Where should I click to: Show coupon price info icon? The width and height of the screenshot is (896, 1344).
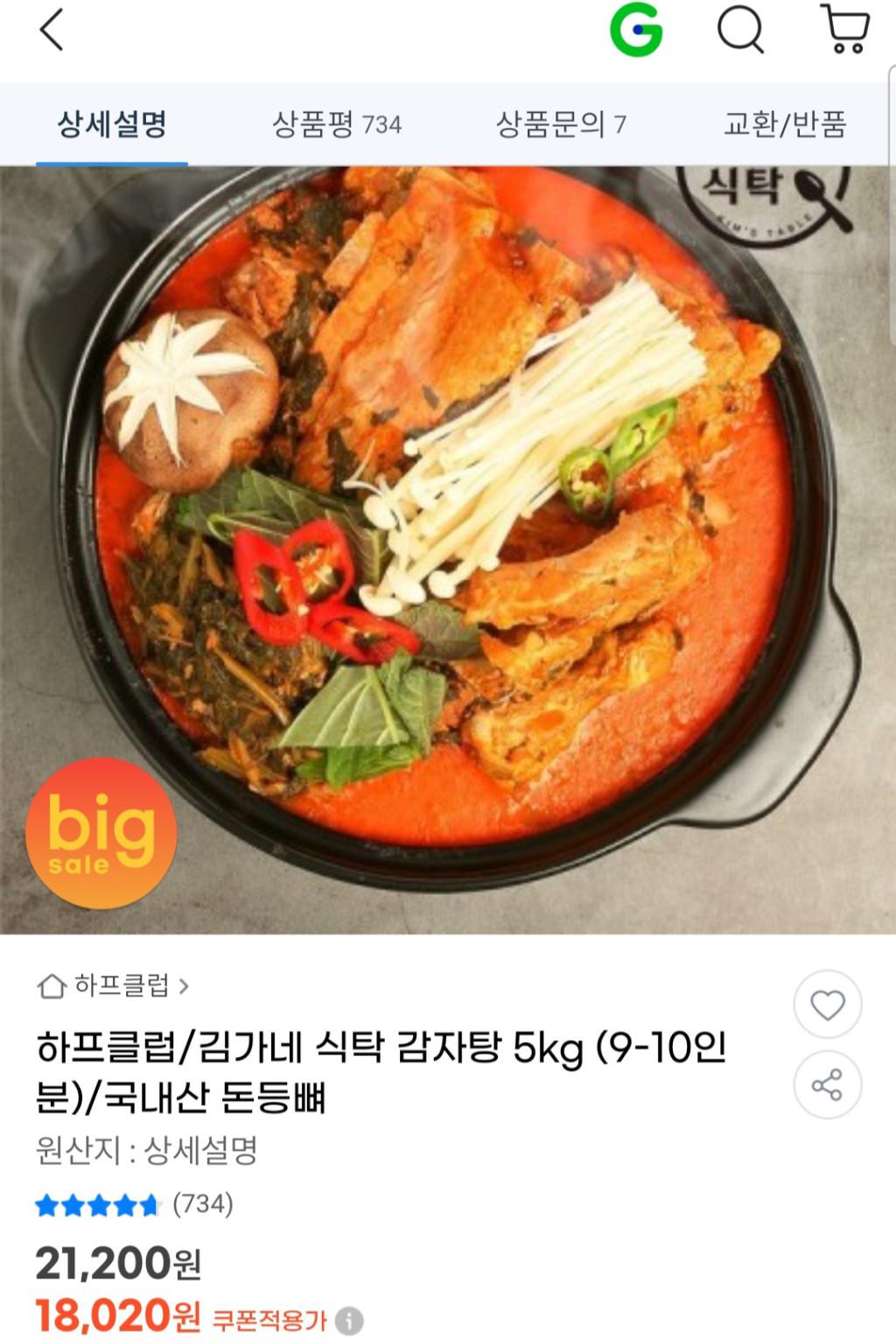[x=349, y=1320]
